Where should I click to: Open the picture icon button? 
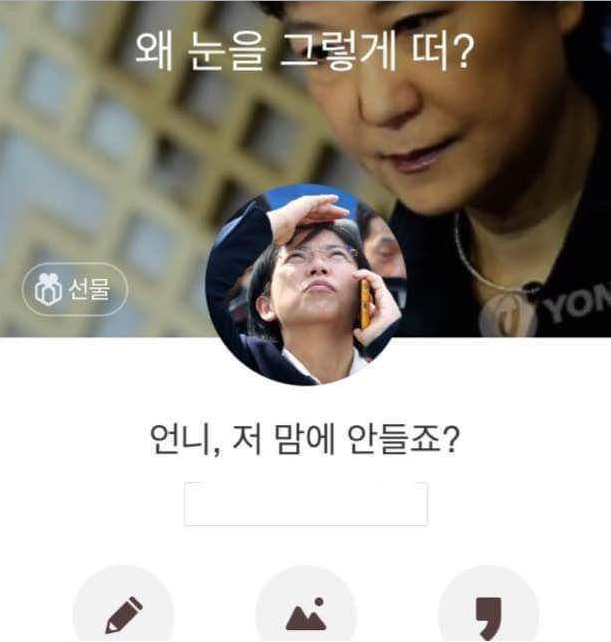pos(306,612)
